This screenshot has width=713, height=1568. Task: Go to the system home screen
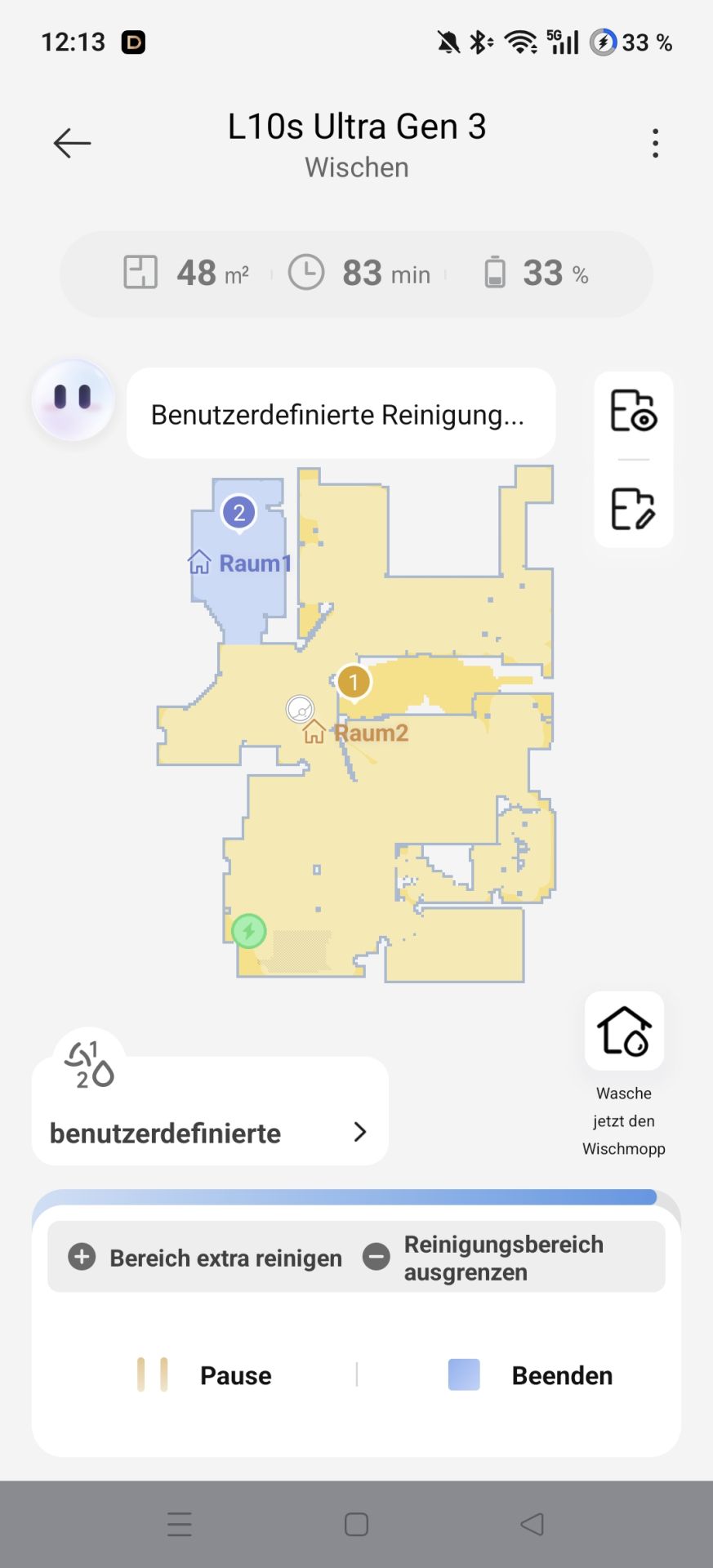point(356,1524)
